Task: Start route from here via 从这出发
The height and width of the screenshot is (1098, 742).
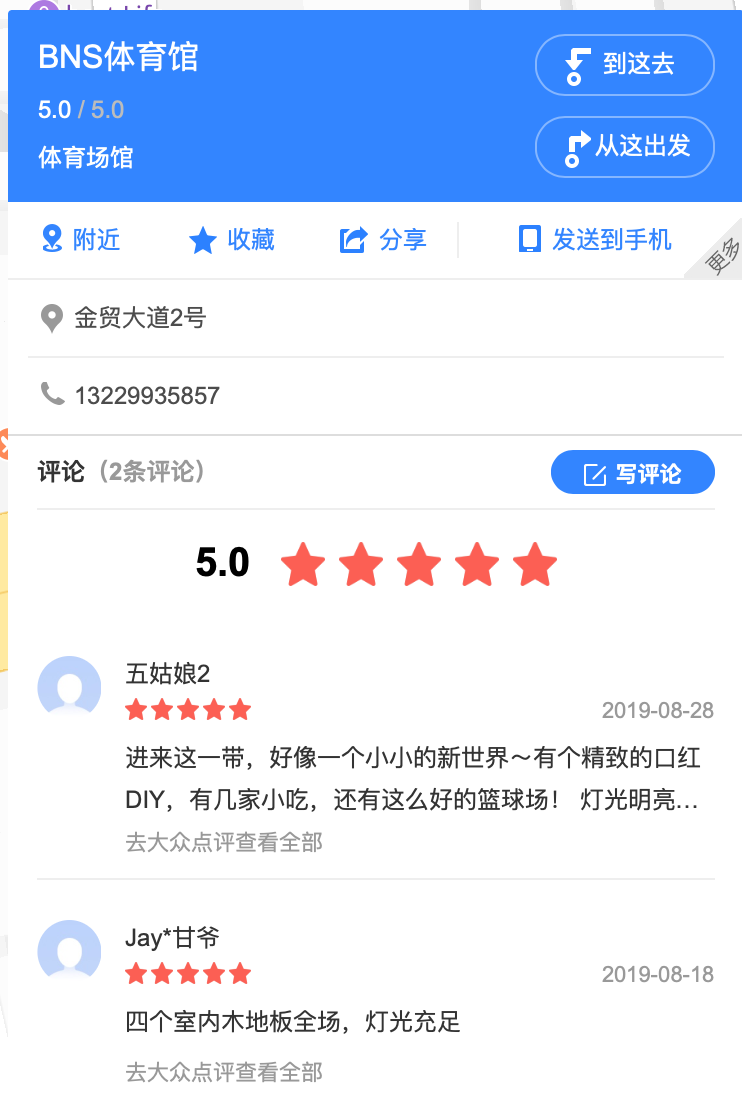Action: coord(625,147)
